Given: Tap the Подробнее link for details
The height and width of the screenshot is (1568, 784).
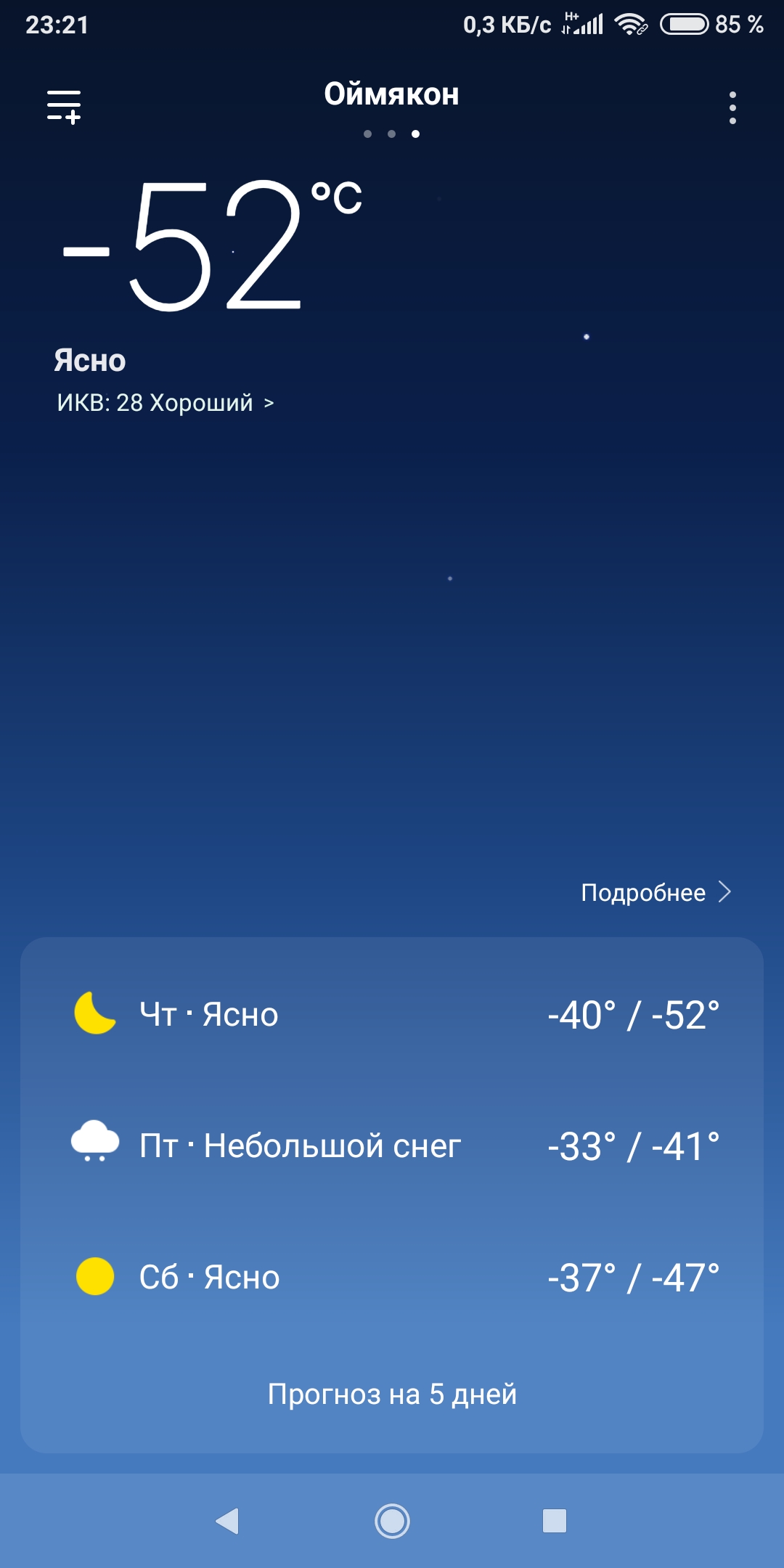Looking at the screenshot, I should [655, 892].
